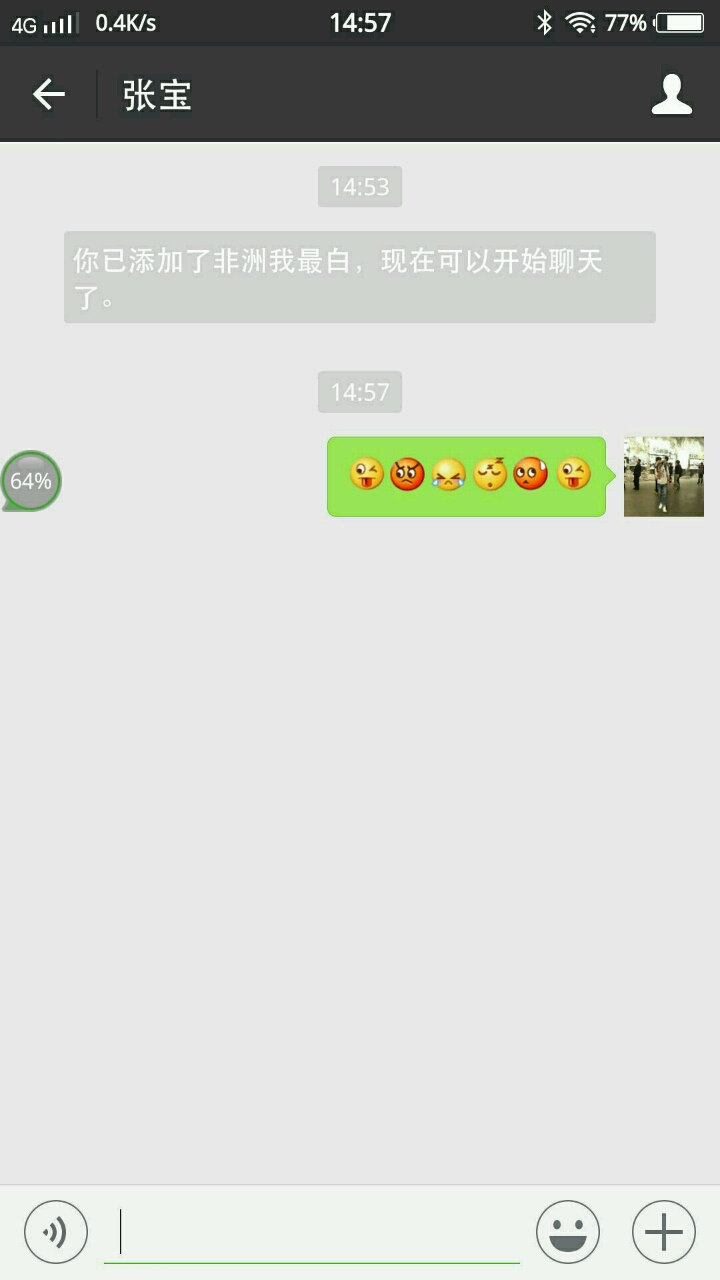Tap the 64% floating bubble
Image resolution: width=720 pixels, height=1280 pixels.
31,481
